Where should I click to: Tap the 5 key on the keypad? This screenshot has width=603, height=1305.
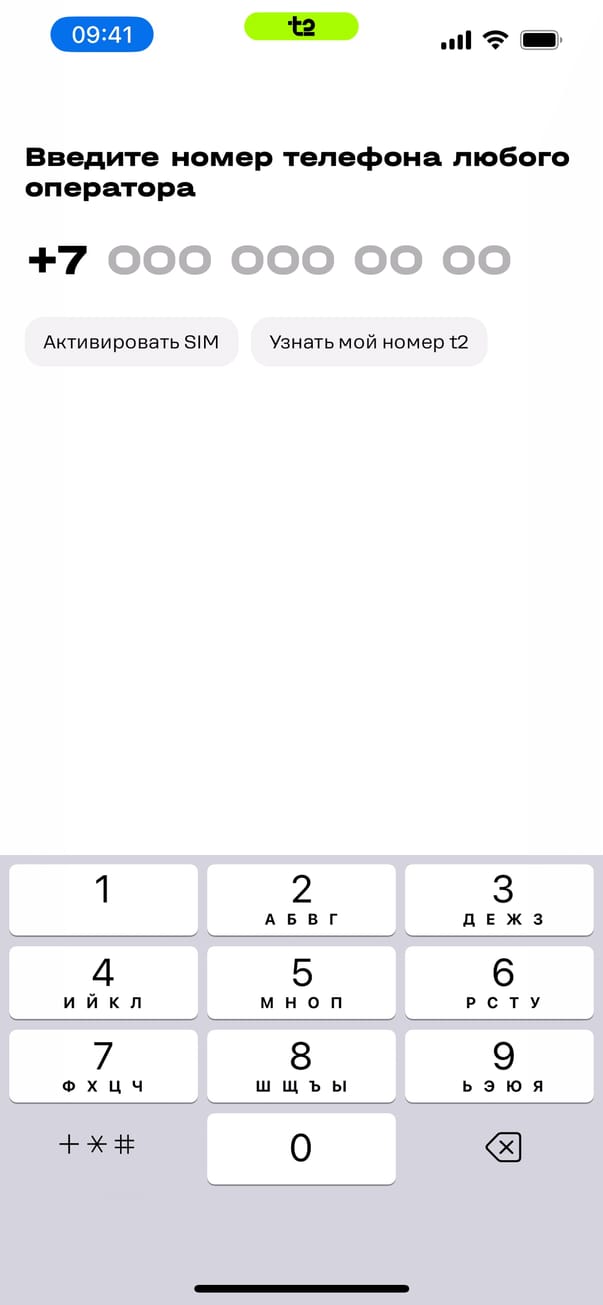click(301, 982)
